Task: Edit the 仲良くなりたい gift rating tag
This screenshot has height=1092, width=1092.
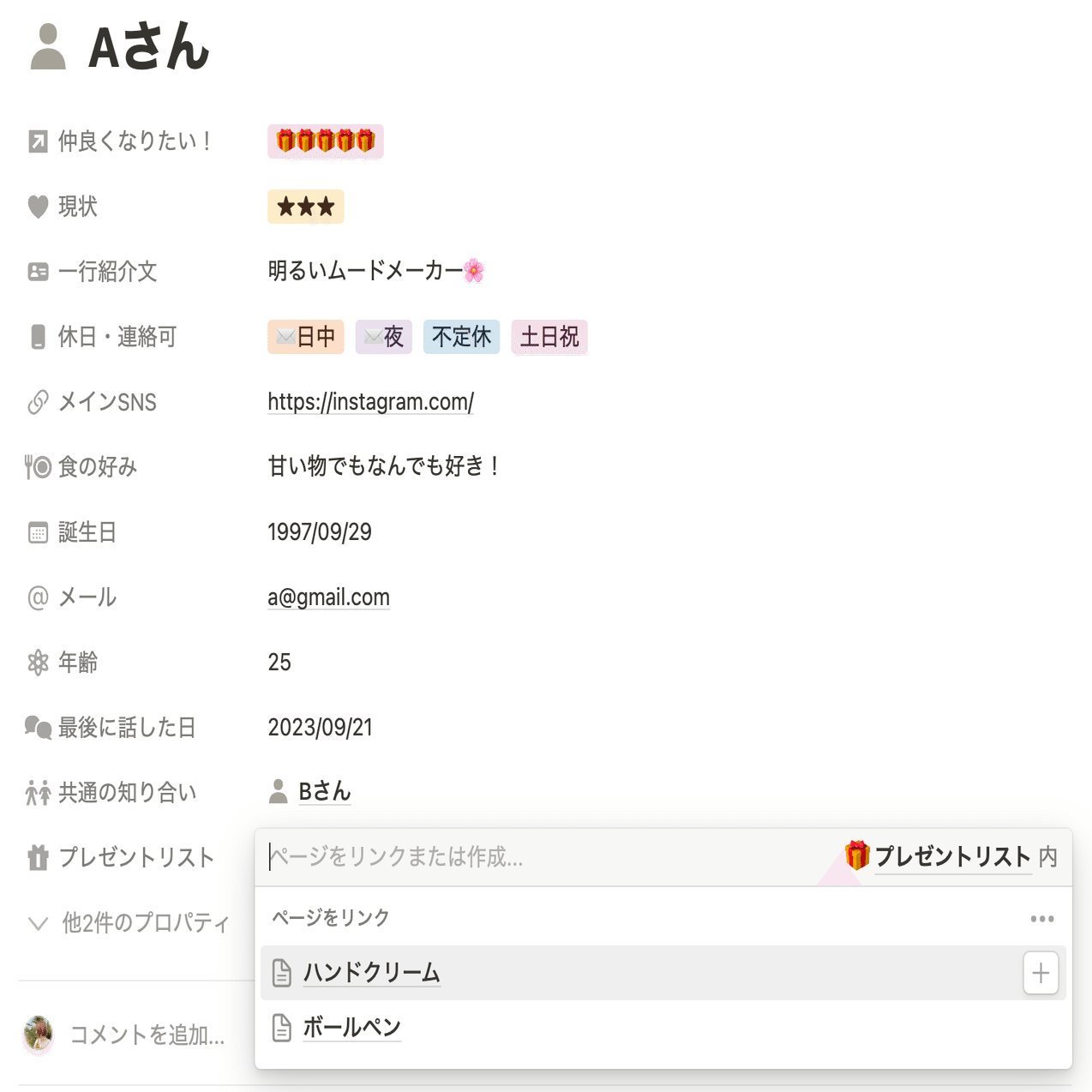Action: [325, 141]
